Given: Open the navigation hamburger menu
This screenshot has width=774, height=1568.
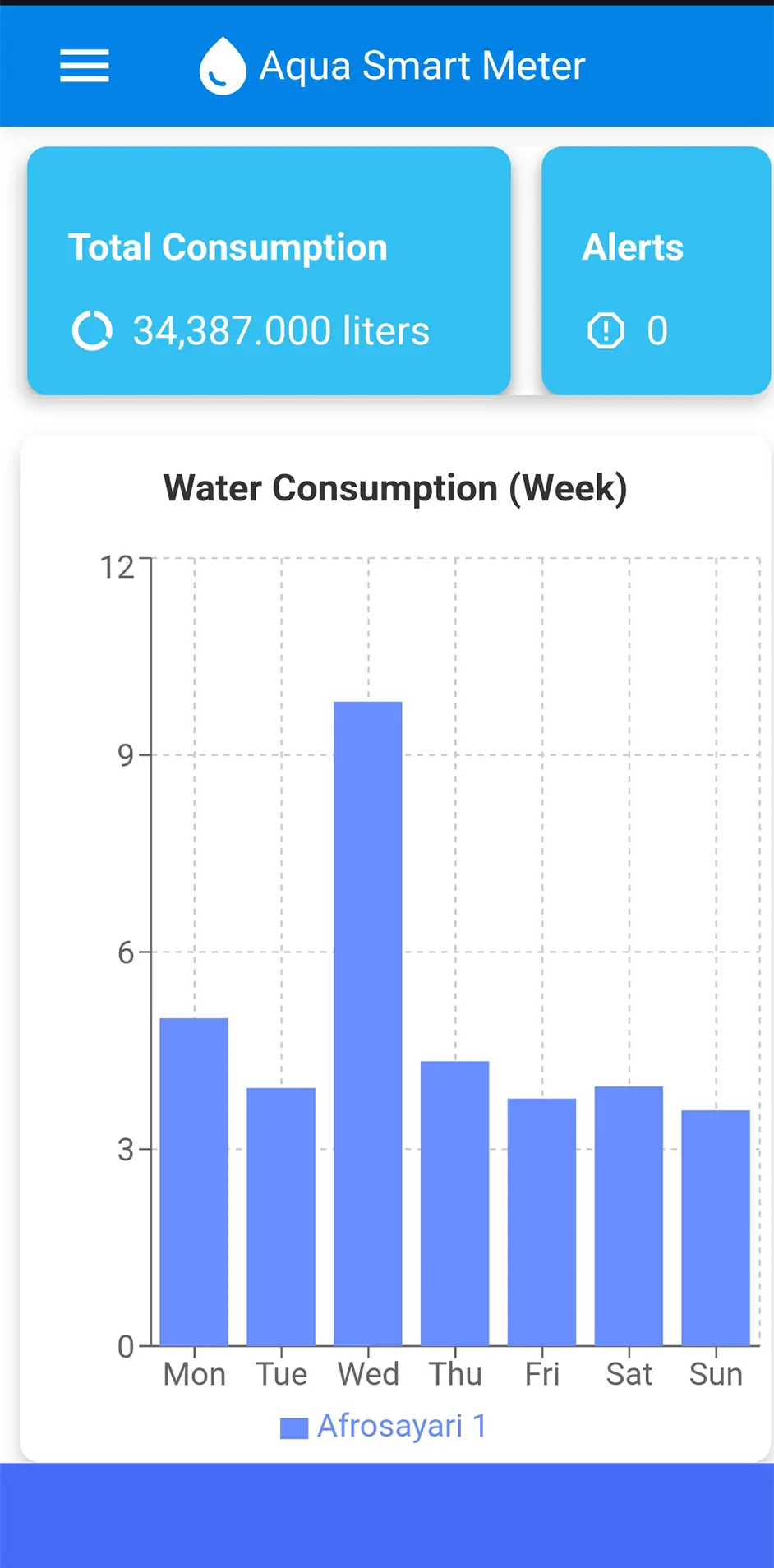Looking at the screenshot, I should click(84, 66).
